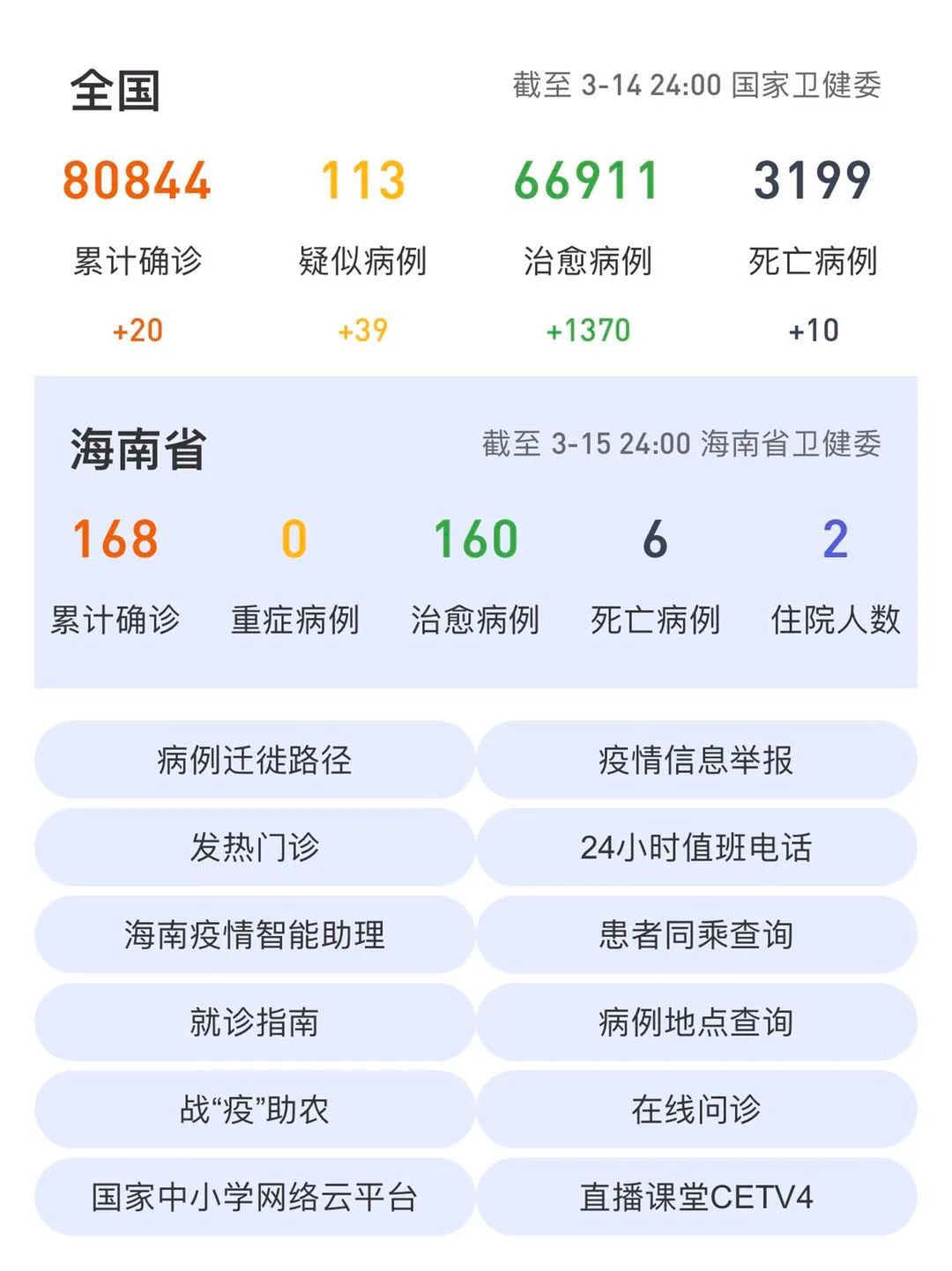Start 在线问诊
This screenshot has width=952, height=1271.
click(696, 1109)
